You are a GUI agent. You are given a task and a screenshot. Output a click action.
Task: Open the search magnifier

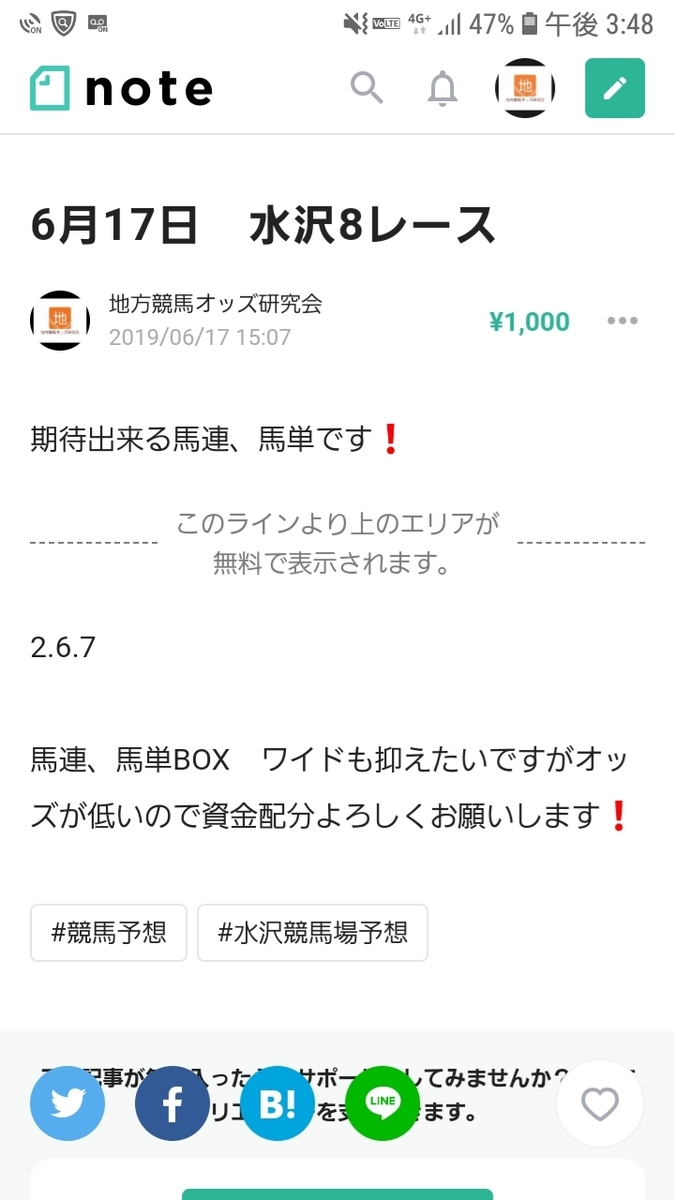click(x=367, y=89)
